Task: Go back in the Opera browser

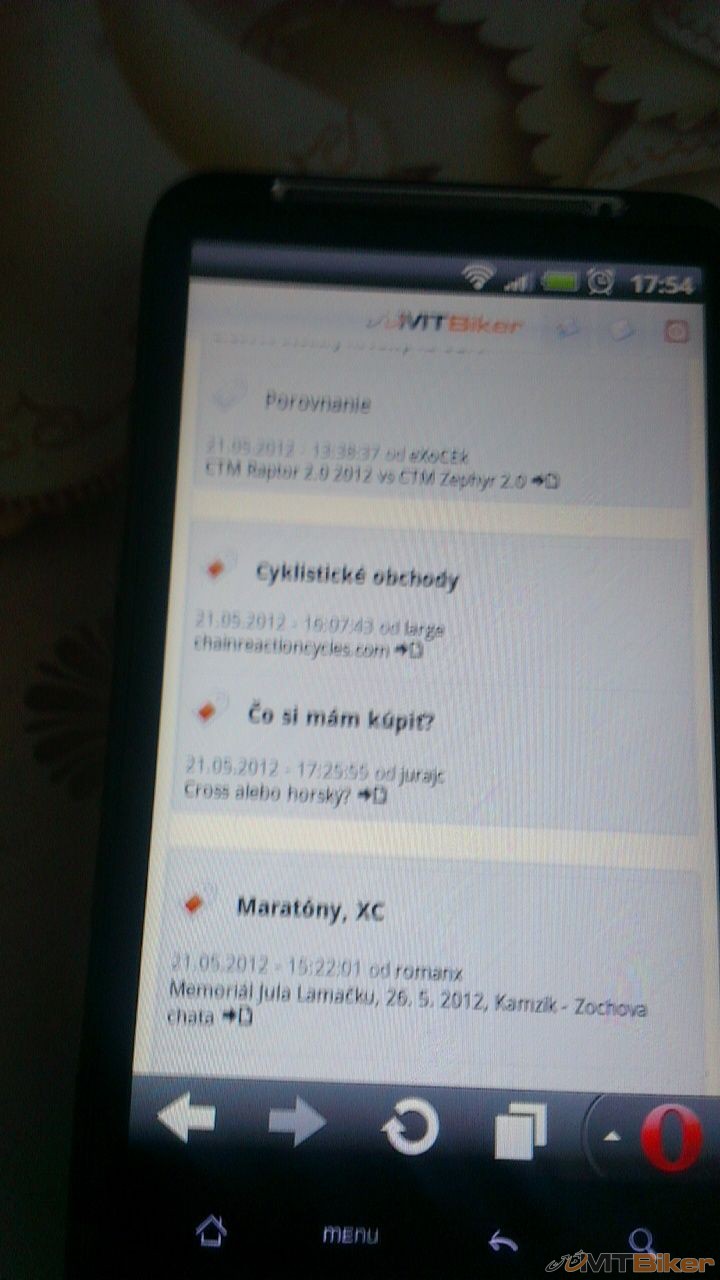Action: coord(187,1119)
